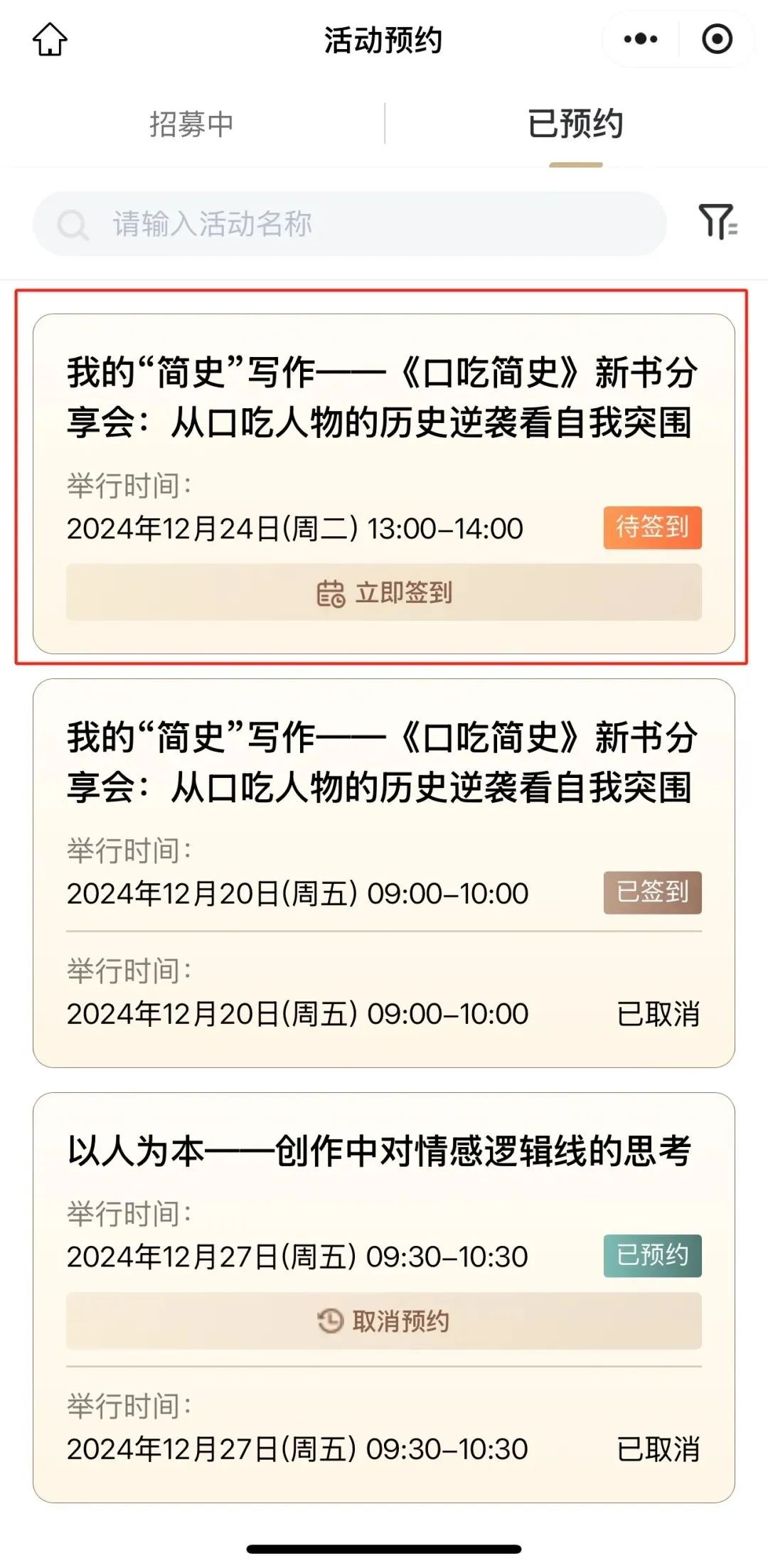Open the 以人为本 event card
The width and height of the screenshot is (768, 1568).
(380, 1151)
